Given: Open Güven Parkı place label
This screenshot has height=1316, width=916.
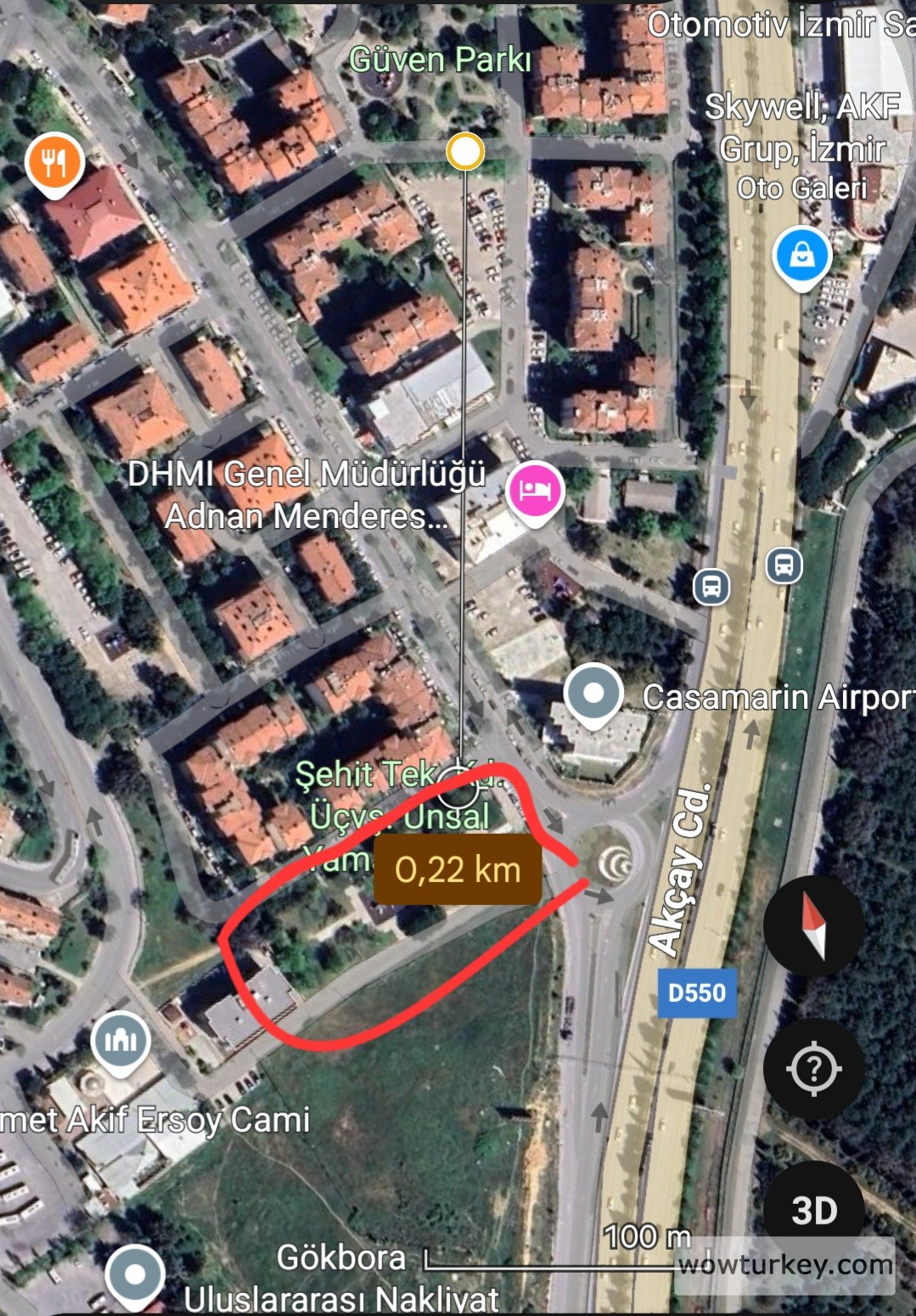Looking at the screenshot, I should pyautogui.click(x=440, y=59).
